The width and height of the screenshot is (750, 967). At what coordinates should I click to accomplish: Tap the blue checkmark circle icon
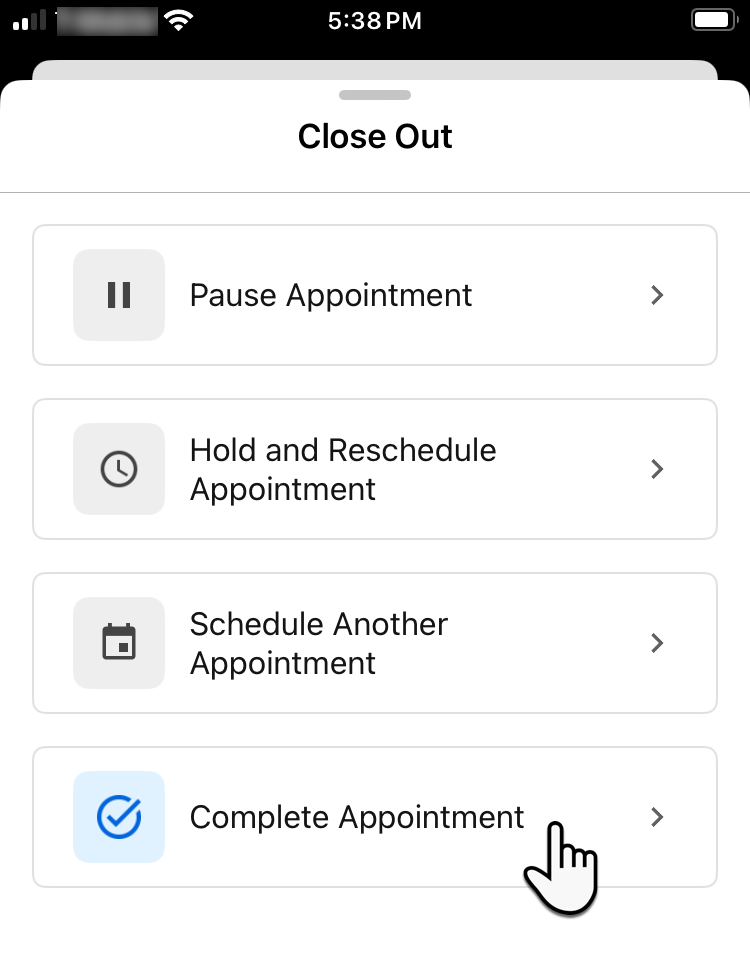[119, 817]
